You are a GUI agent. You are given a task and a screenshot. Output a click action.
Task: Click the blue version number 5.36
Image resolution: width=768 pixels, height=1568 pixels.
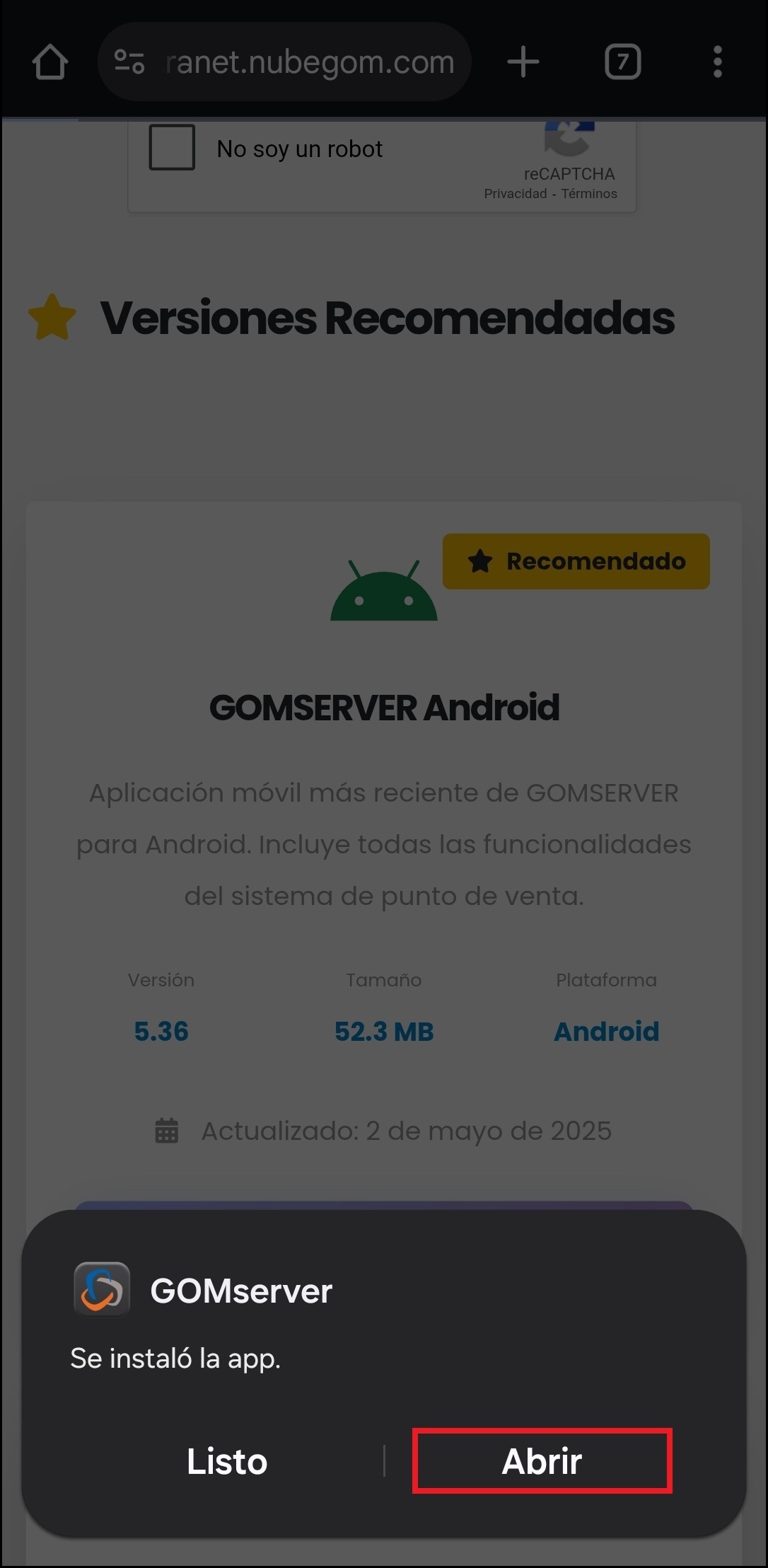[x=161, y=1032]
